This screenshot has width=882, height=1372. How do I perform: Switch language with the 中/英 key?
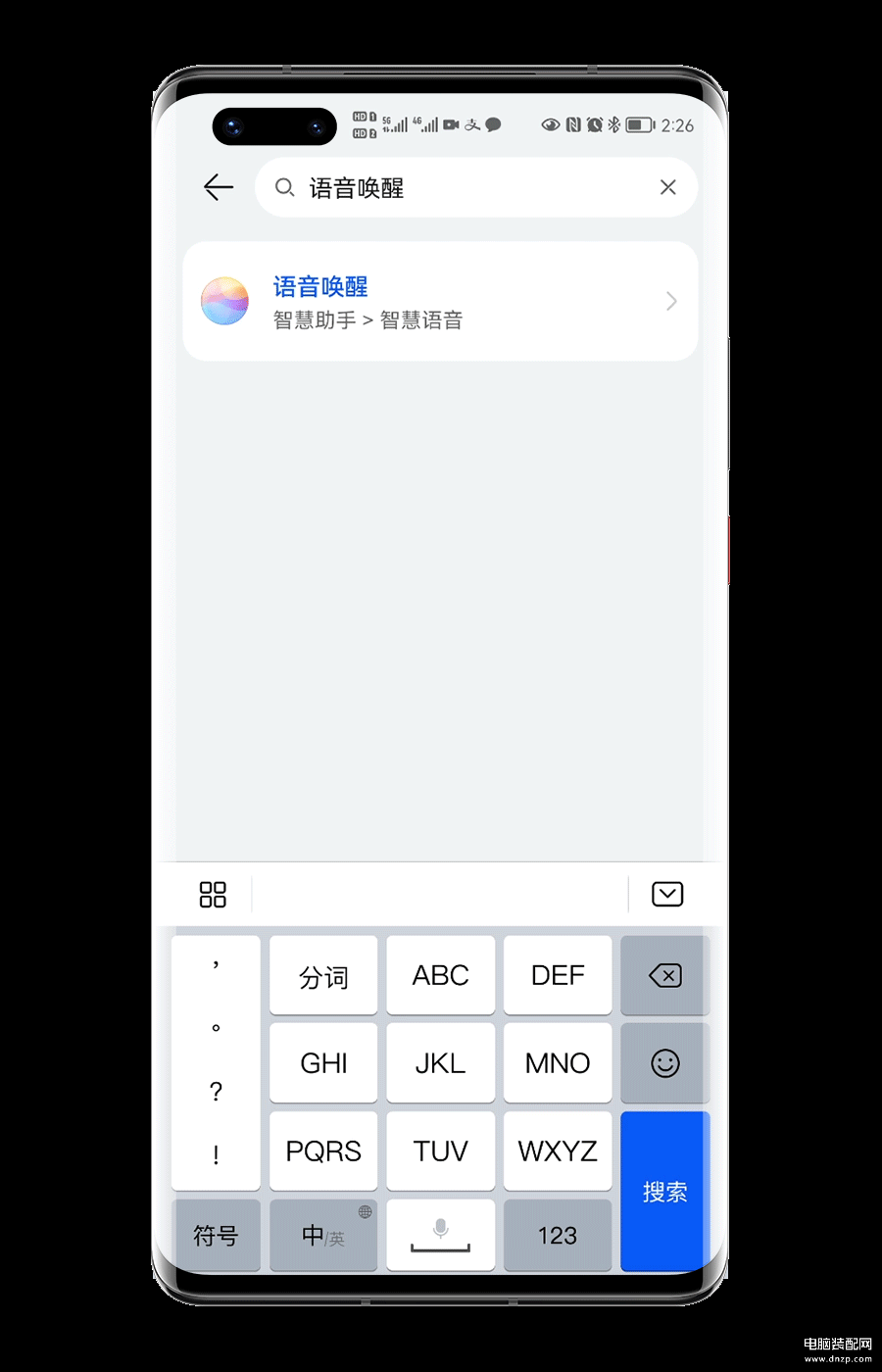pos(323,1236)
